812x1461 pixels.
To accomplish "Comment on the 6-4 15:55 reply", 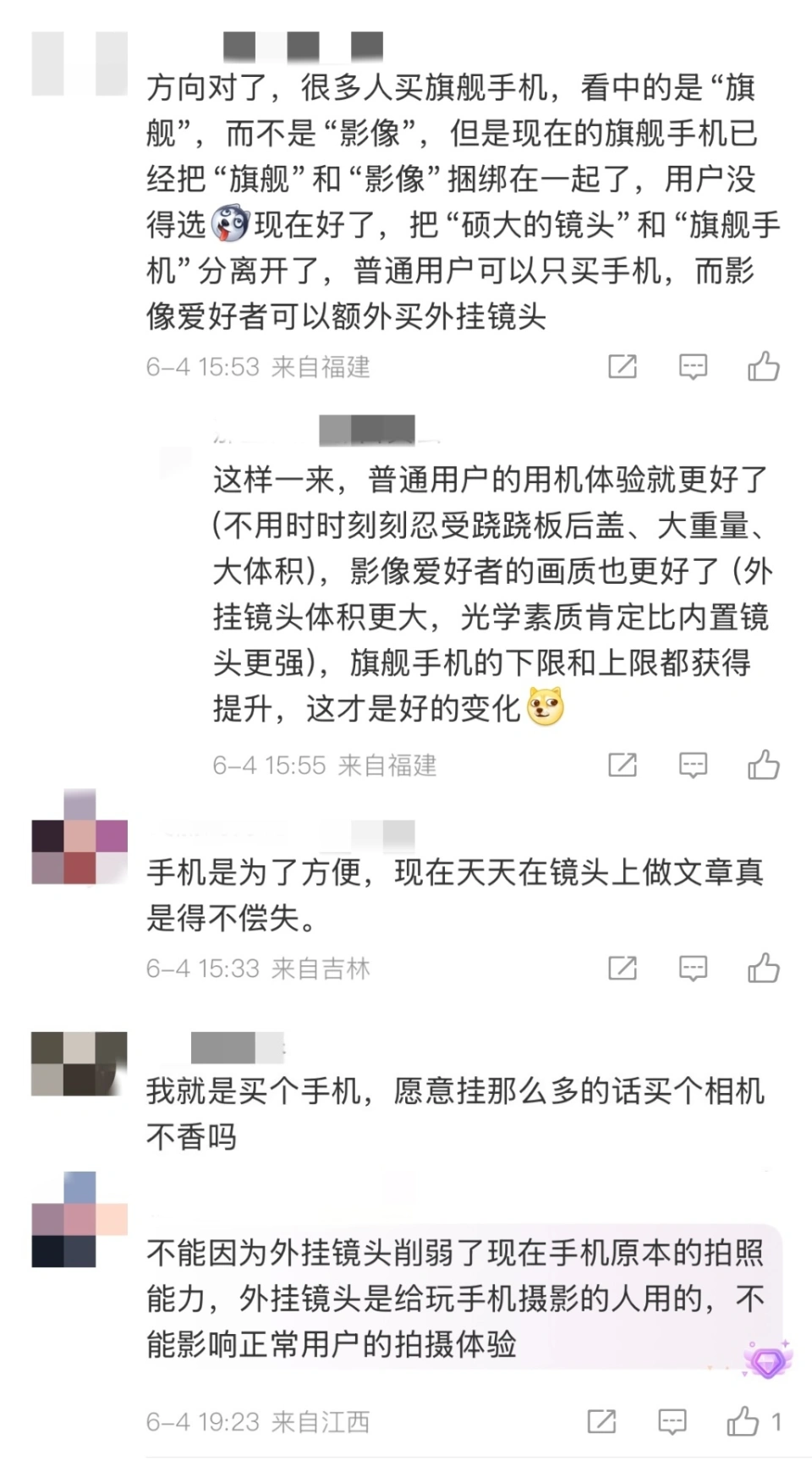I will pyautogui.click(x=693, y=766).
